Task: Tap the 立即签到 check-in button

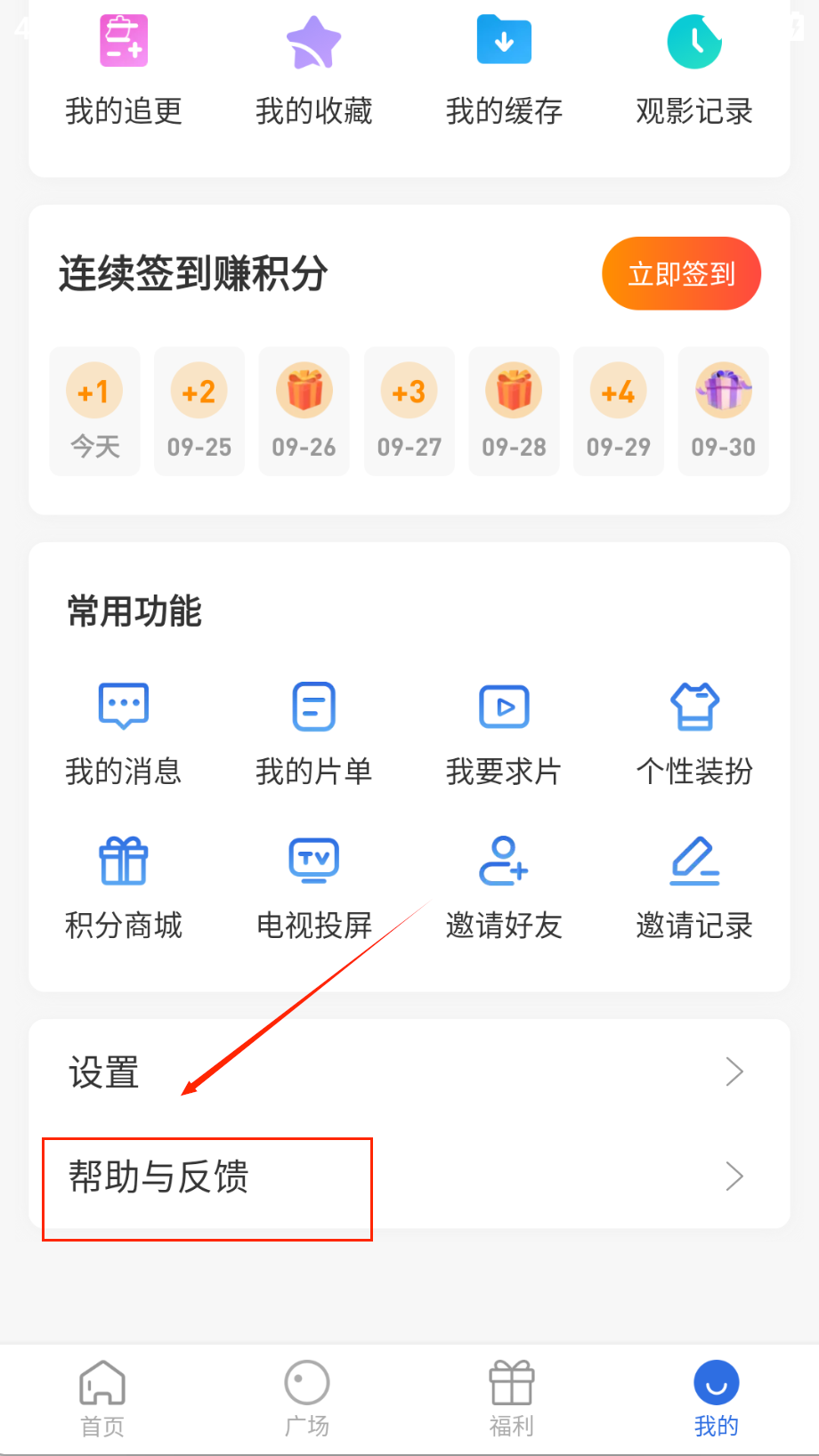Action: [x=681, y=273]
